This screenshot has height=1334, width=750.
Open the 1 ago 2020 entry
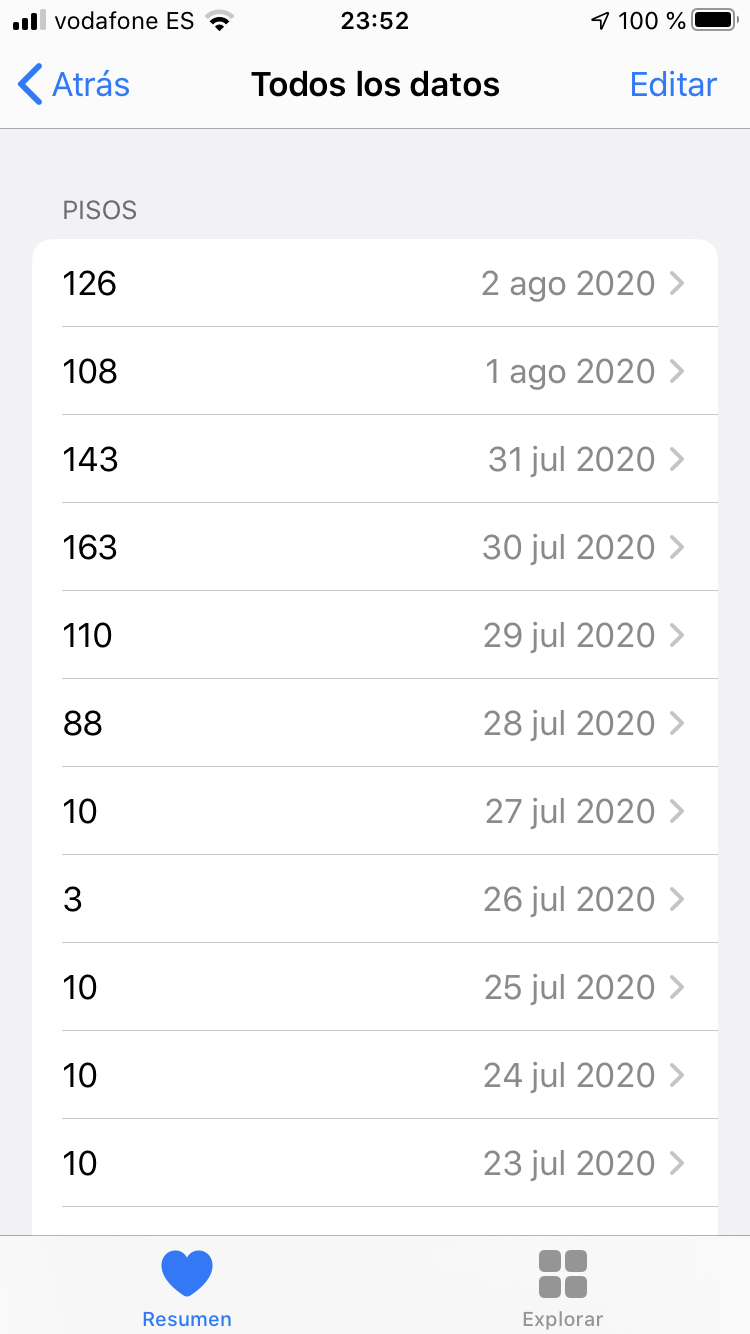(x=375, y=371)
